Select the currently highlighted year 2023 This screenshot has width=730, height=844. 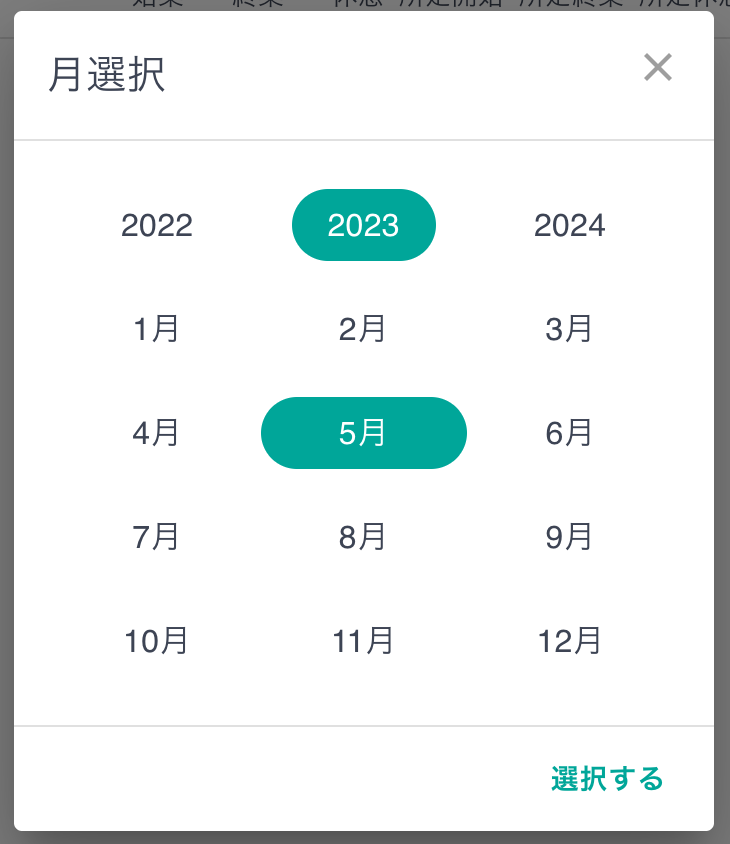tap(363, 225)
